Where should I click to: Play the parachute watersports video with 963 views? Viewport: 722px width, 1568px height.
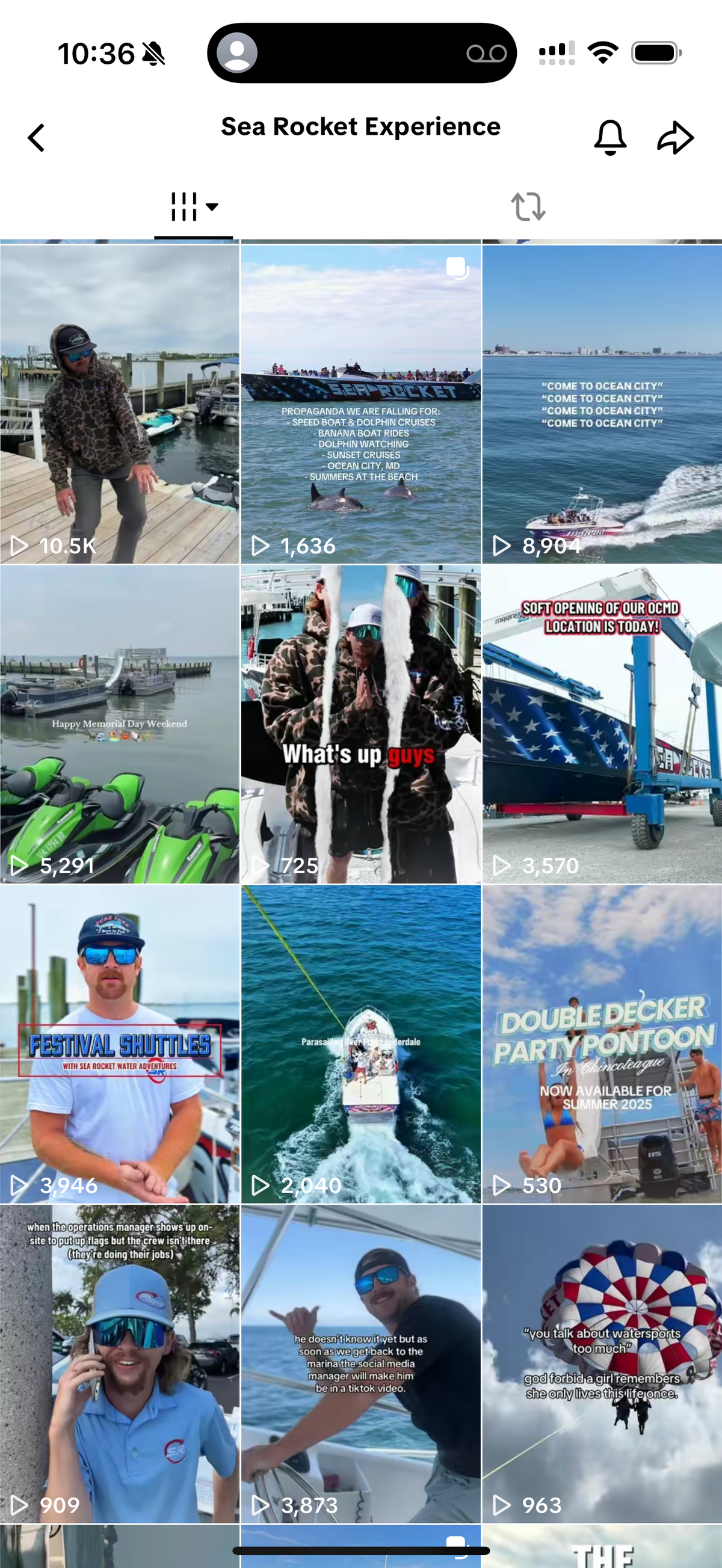[602, 1364]
